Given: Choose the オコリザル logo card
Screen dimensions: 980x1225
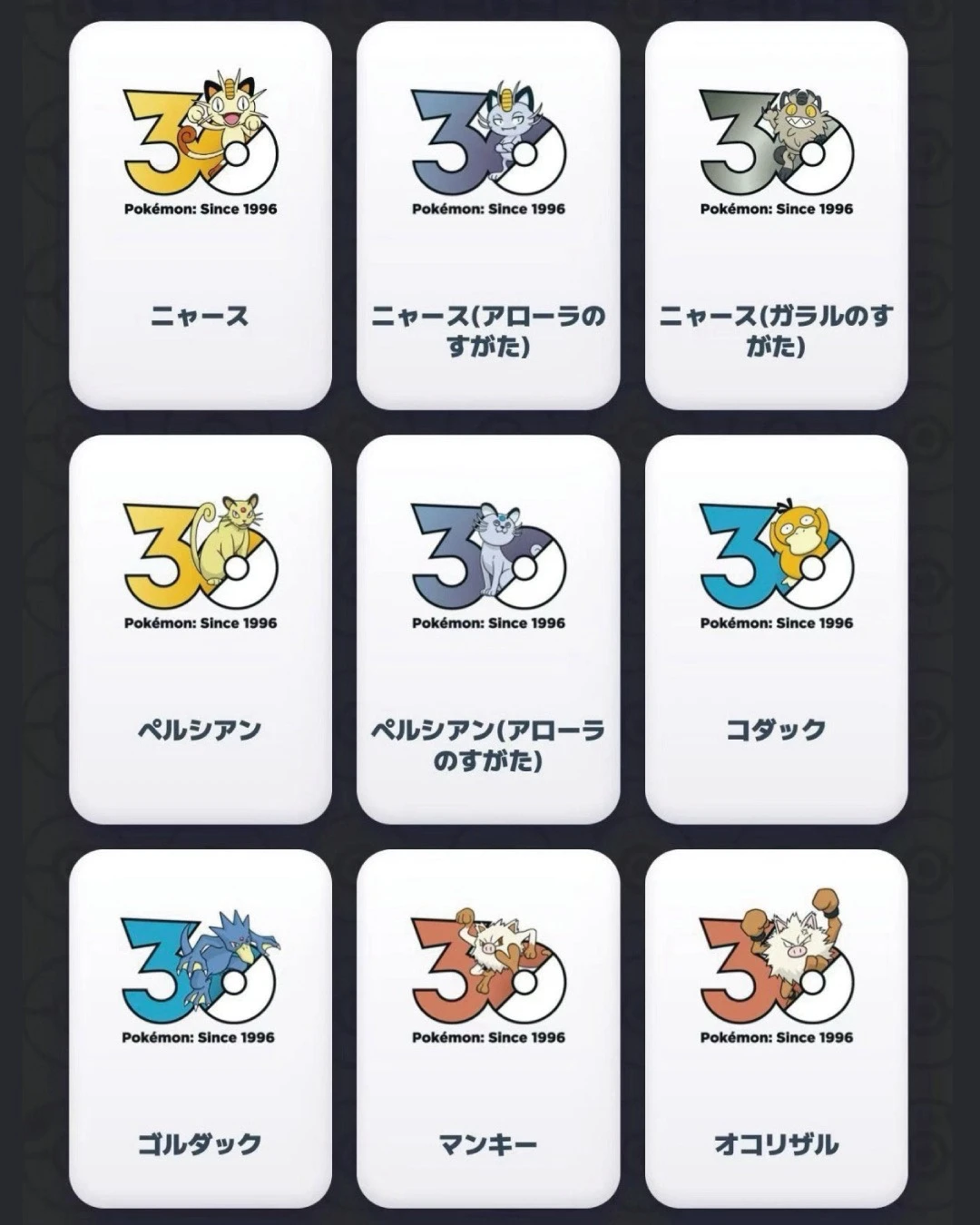Looking at the screenshot, I should coord(777,1029).
